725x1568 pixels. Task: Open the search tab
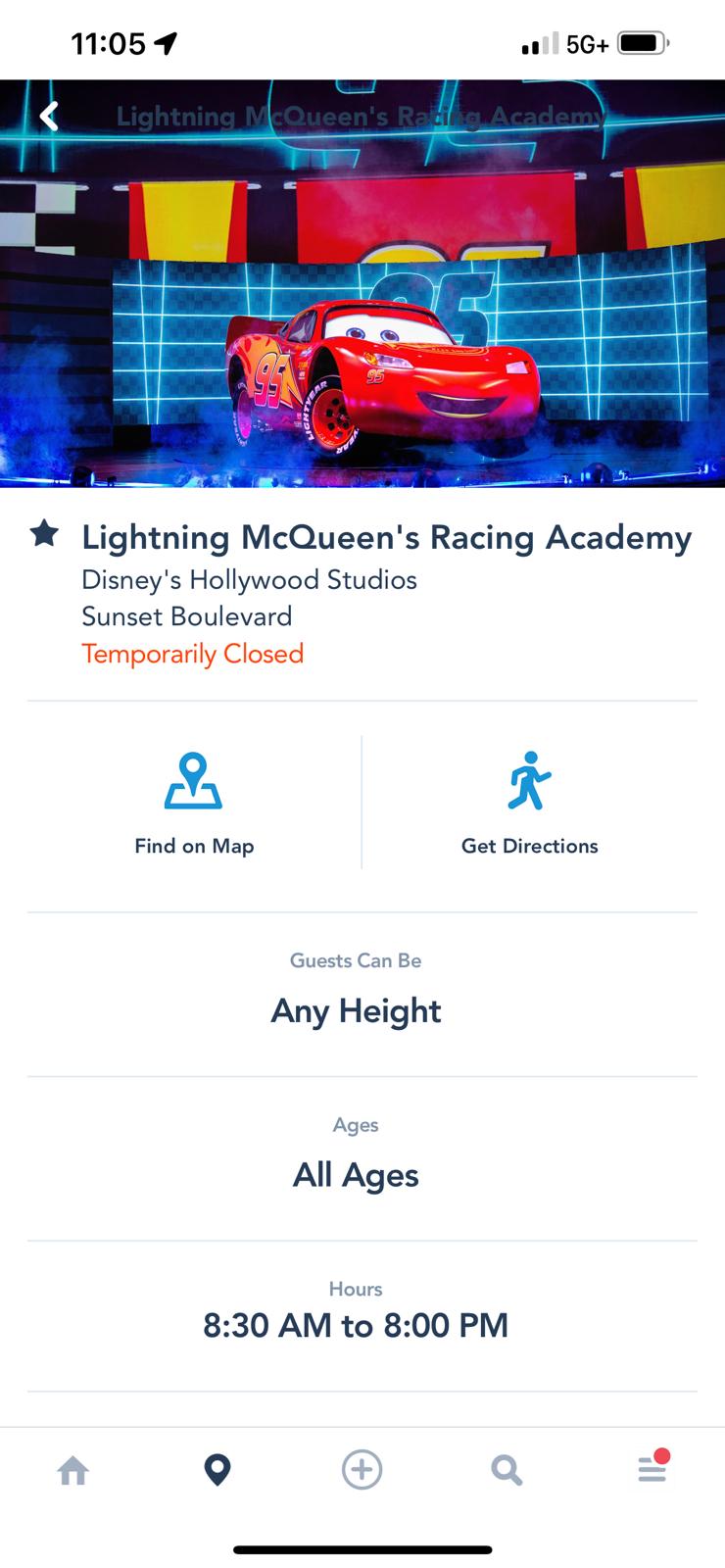coord(507,1470)
